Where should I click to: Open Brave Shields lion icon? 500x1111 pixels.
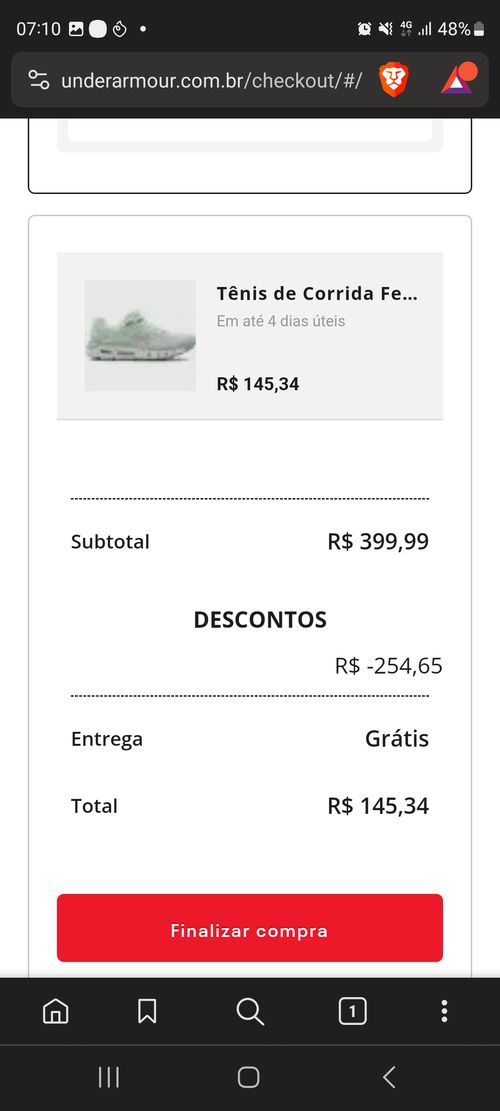(x=393, y=79)
